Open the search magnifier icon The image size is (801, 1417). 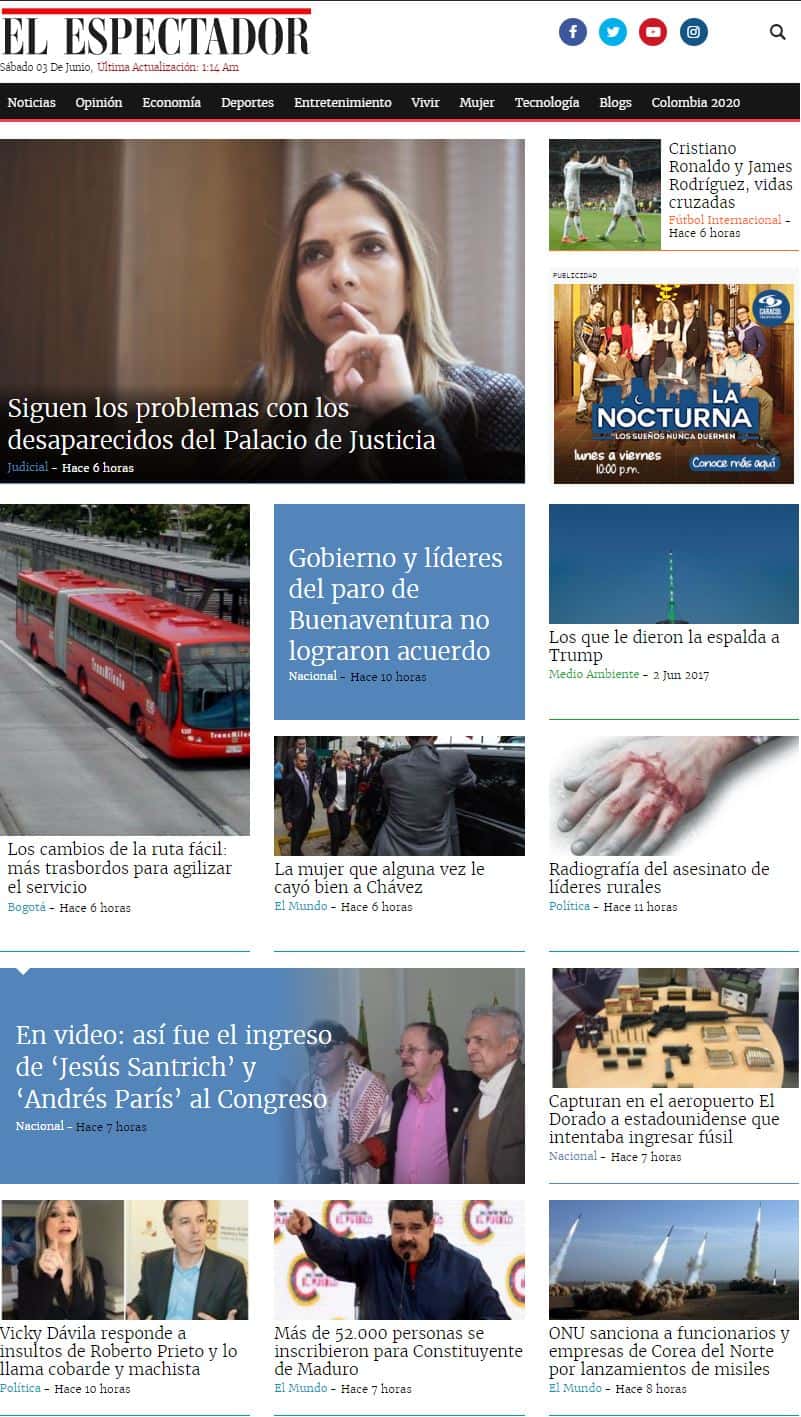(777, 32)
